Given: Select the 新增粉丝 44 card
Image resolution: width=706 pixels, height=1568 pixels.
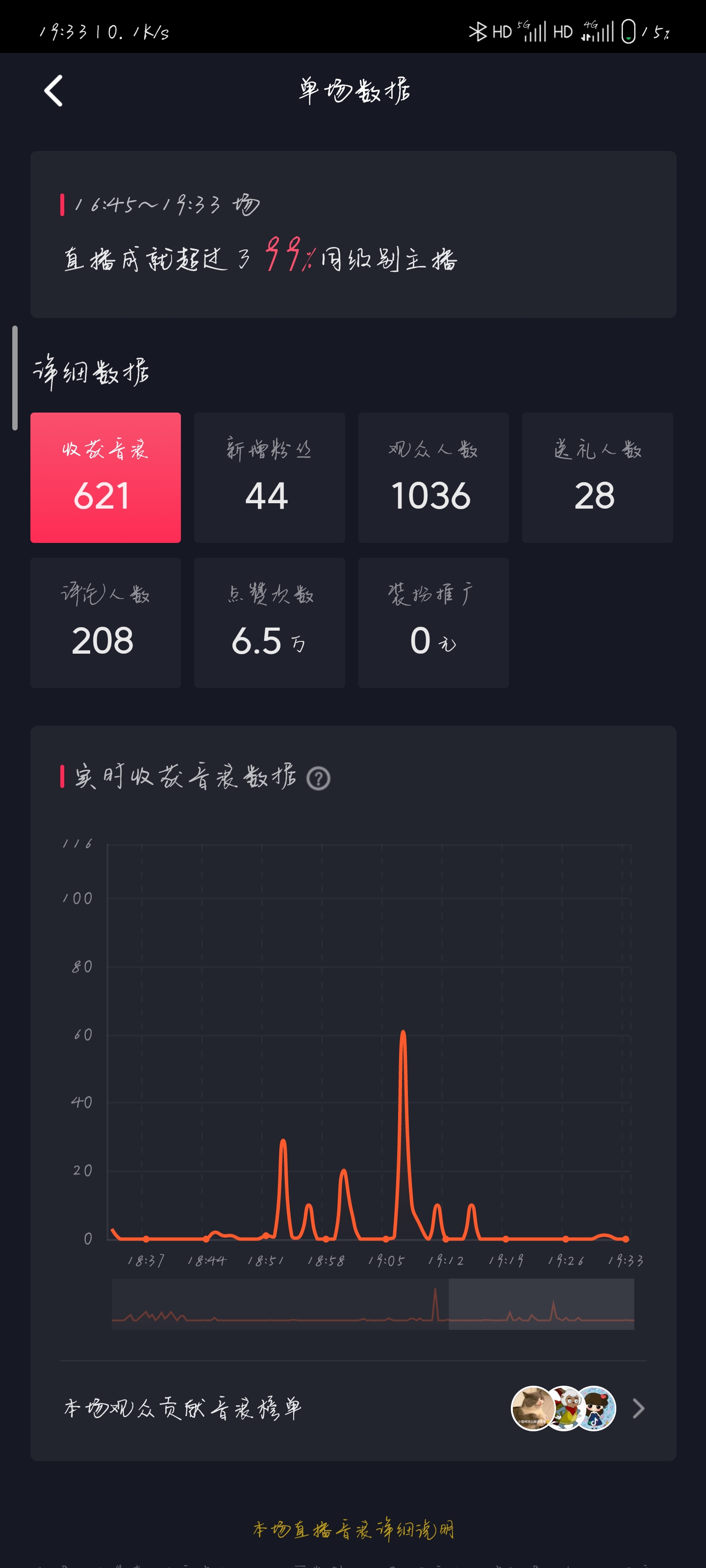Looking at the screenshot, I should coord(269,477).
